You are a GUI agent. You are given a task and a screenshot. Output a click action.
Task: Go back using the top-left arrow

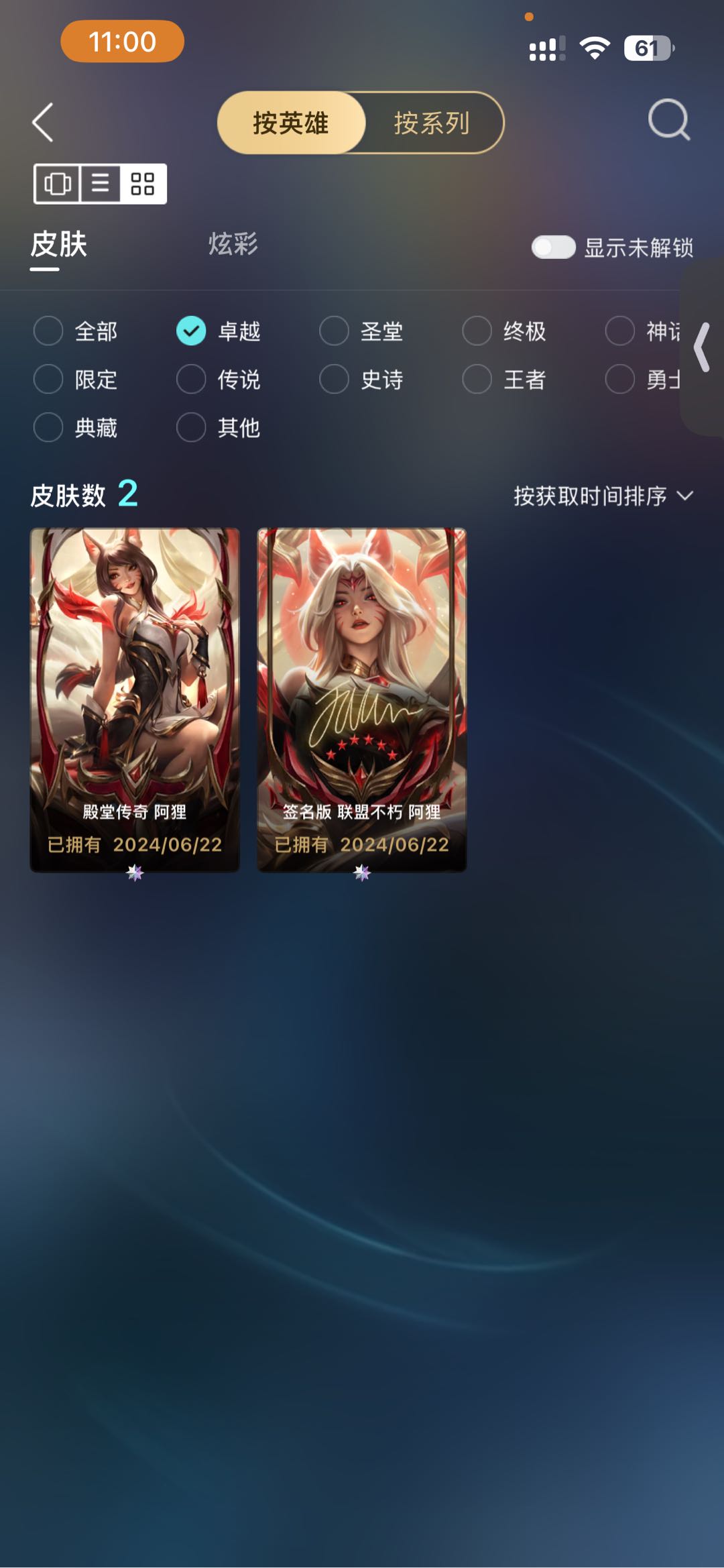pyautogui.click(x=43, y=122)
